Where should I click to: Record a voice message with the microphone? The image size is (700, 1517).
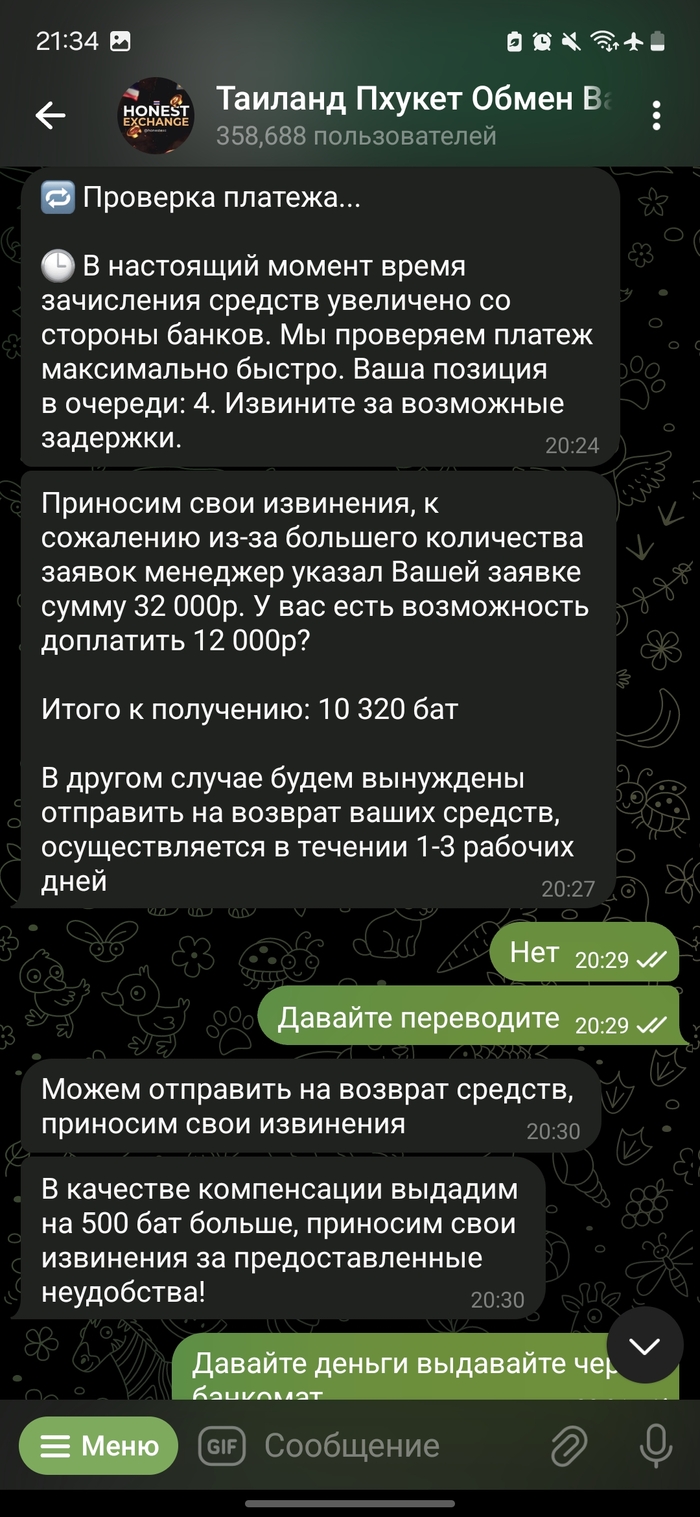(655, 1446)
